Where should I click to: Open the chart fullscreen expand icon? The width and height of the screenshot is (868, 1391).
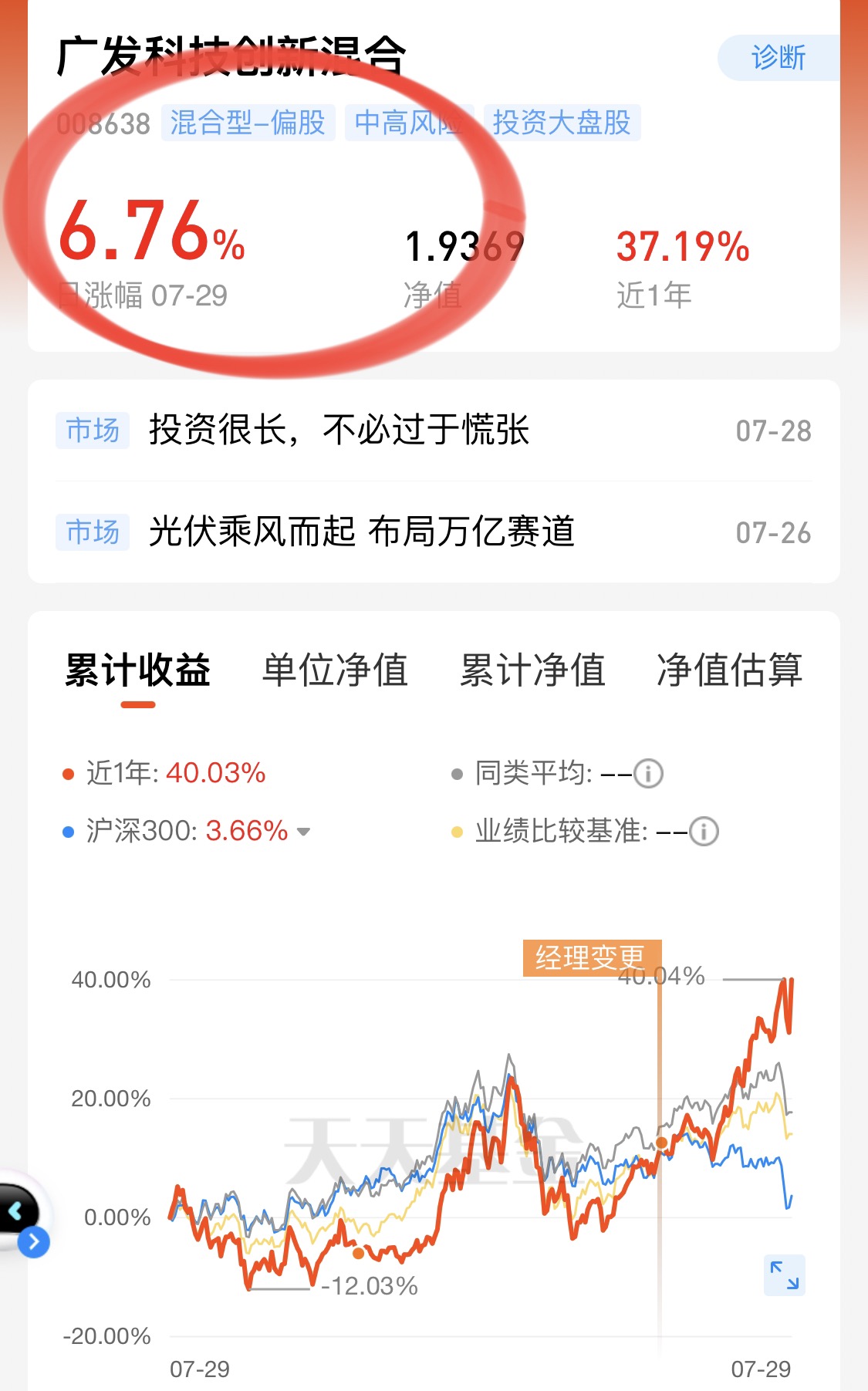pyautogui.click(x=784, y=1277)
